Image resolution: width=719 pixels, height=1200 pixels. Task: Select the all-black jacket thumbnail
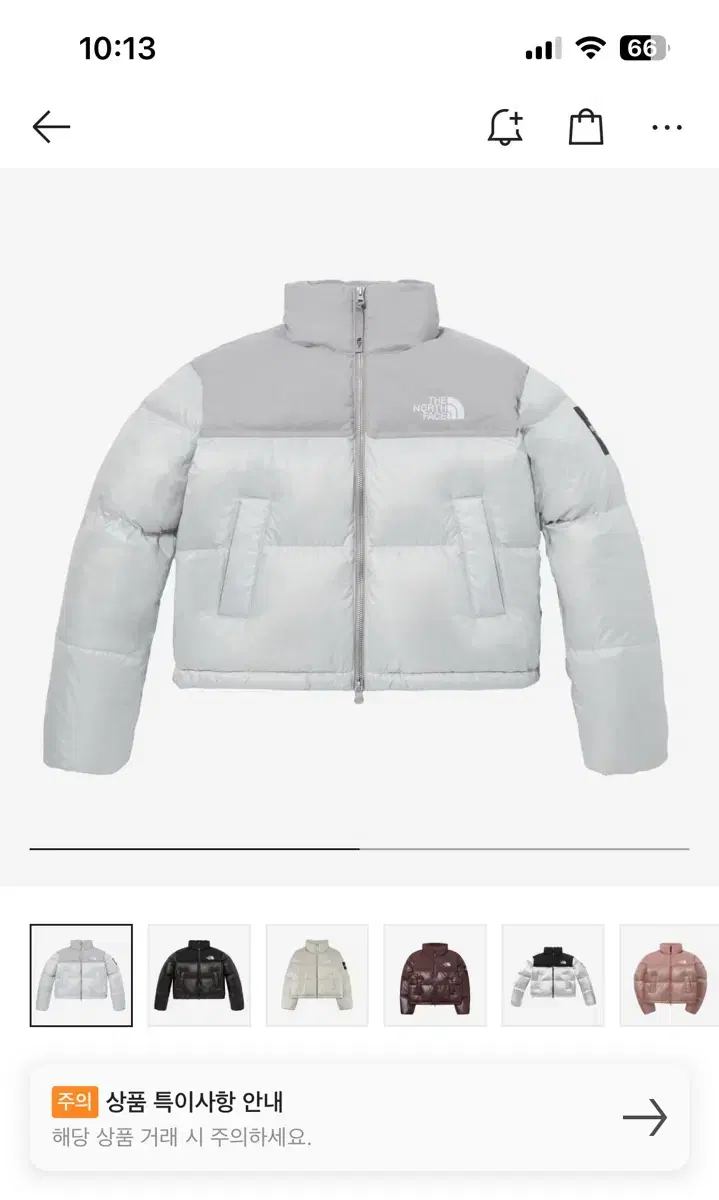pos(199,975)
